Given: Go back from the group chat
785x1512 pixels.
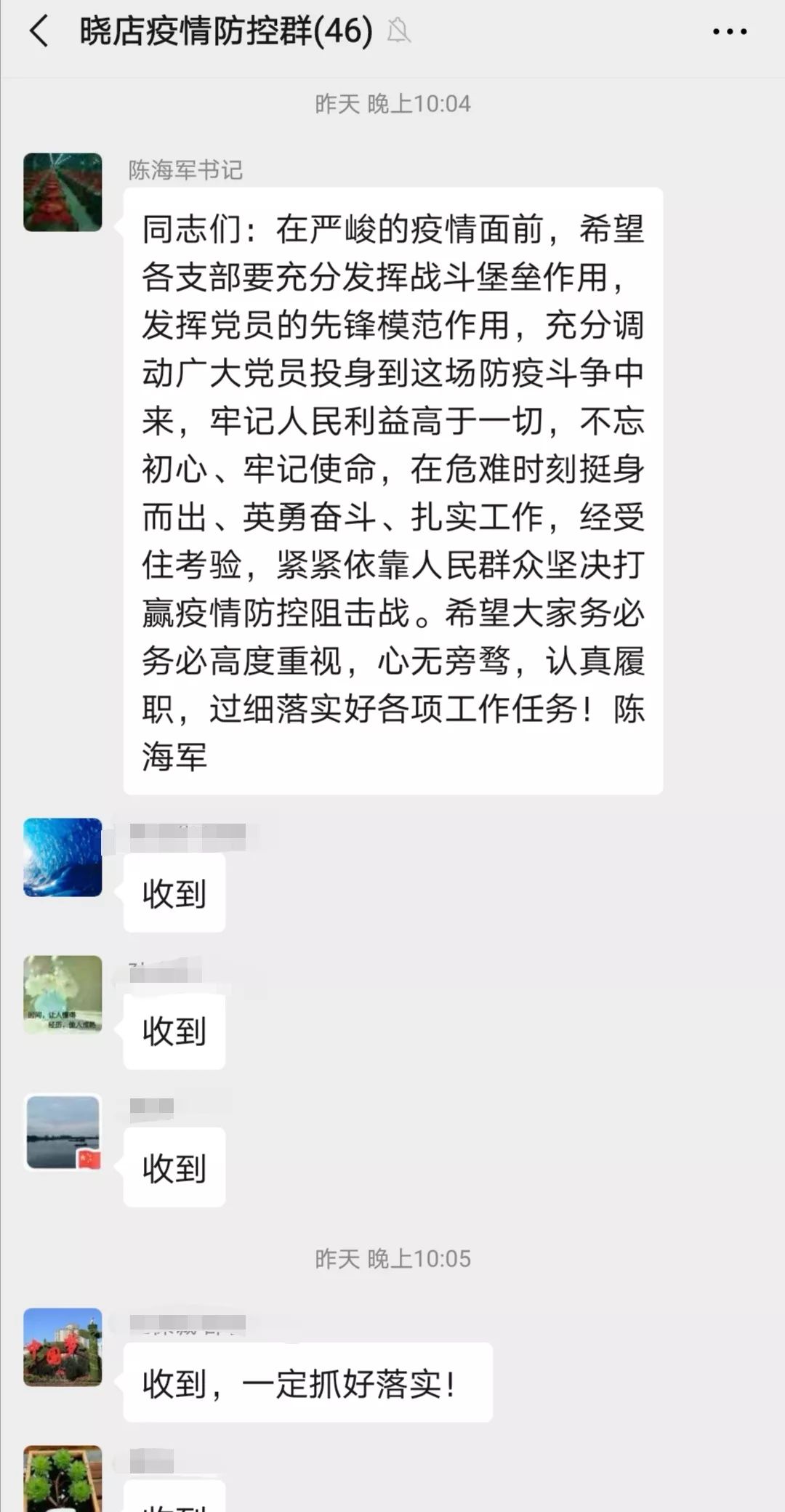Looking at the screenshot, I should tap(39, 32).
